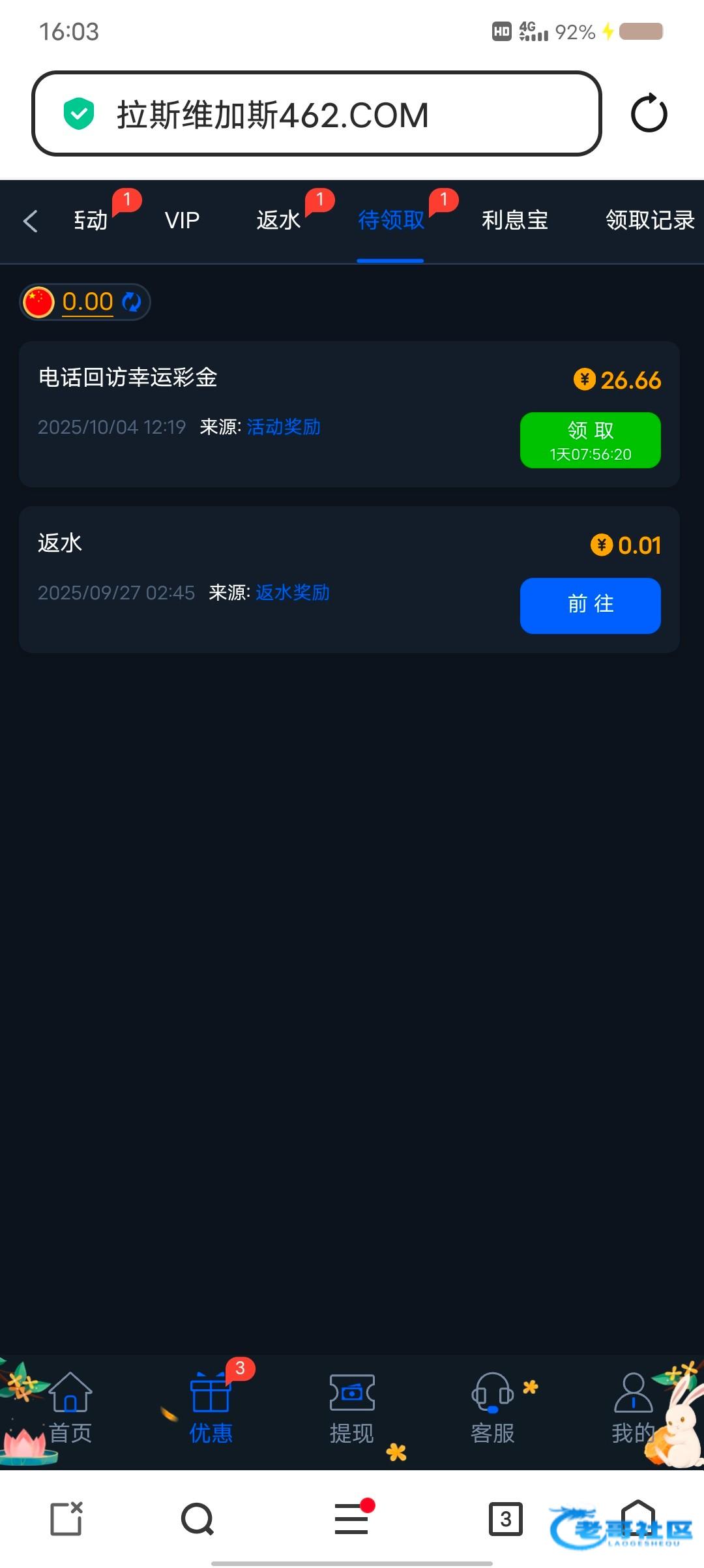Reload the page with the refresh icon
704x1568 pixels.
click(649, 114)
